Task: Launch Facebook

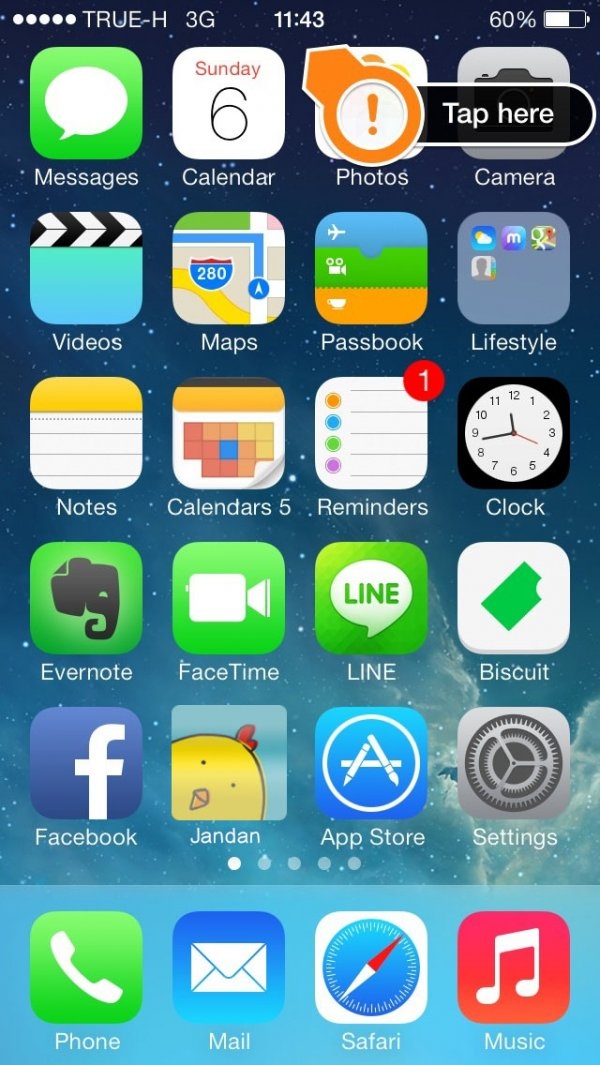Action: [86, 763]
